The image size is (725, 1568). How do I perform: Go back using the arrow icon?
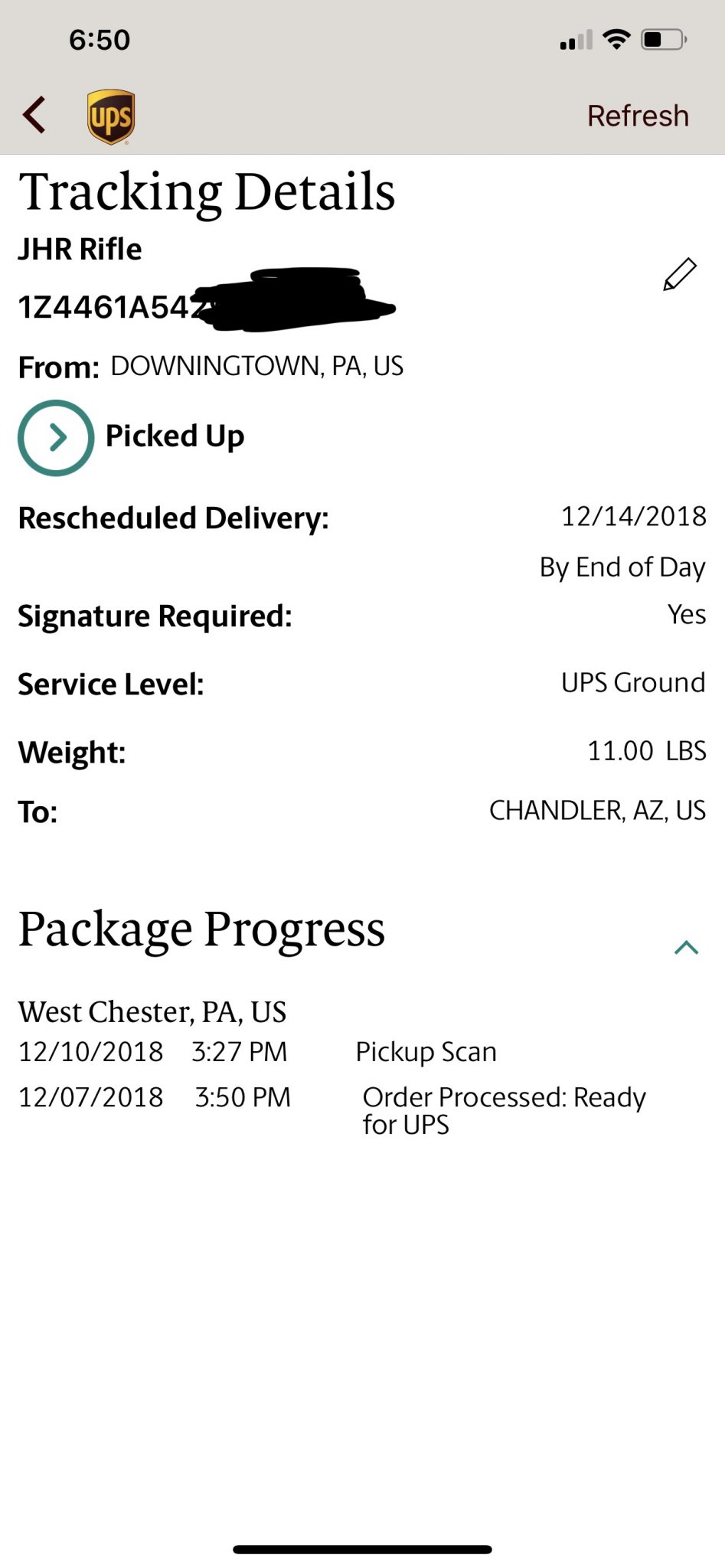pyautogui.click(x=34, y=116)
